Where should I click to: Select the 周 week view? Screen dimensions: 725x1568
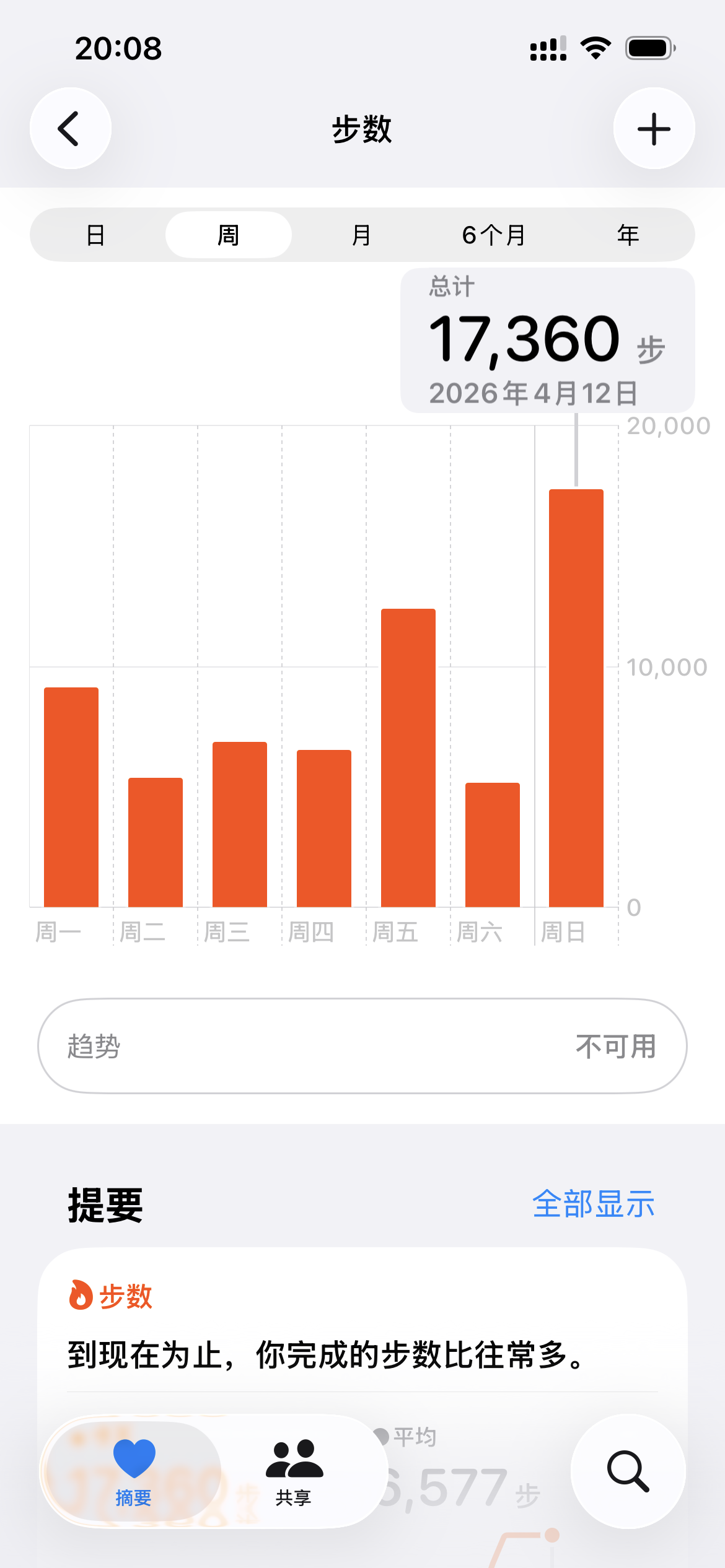229,235
